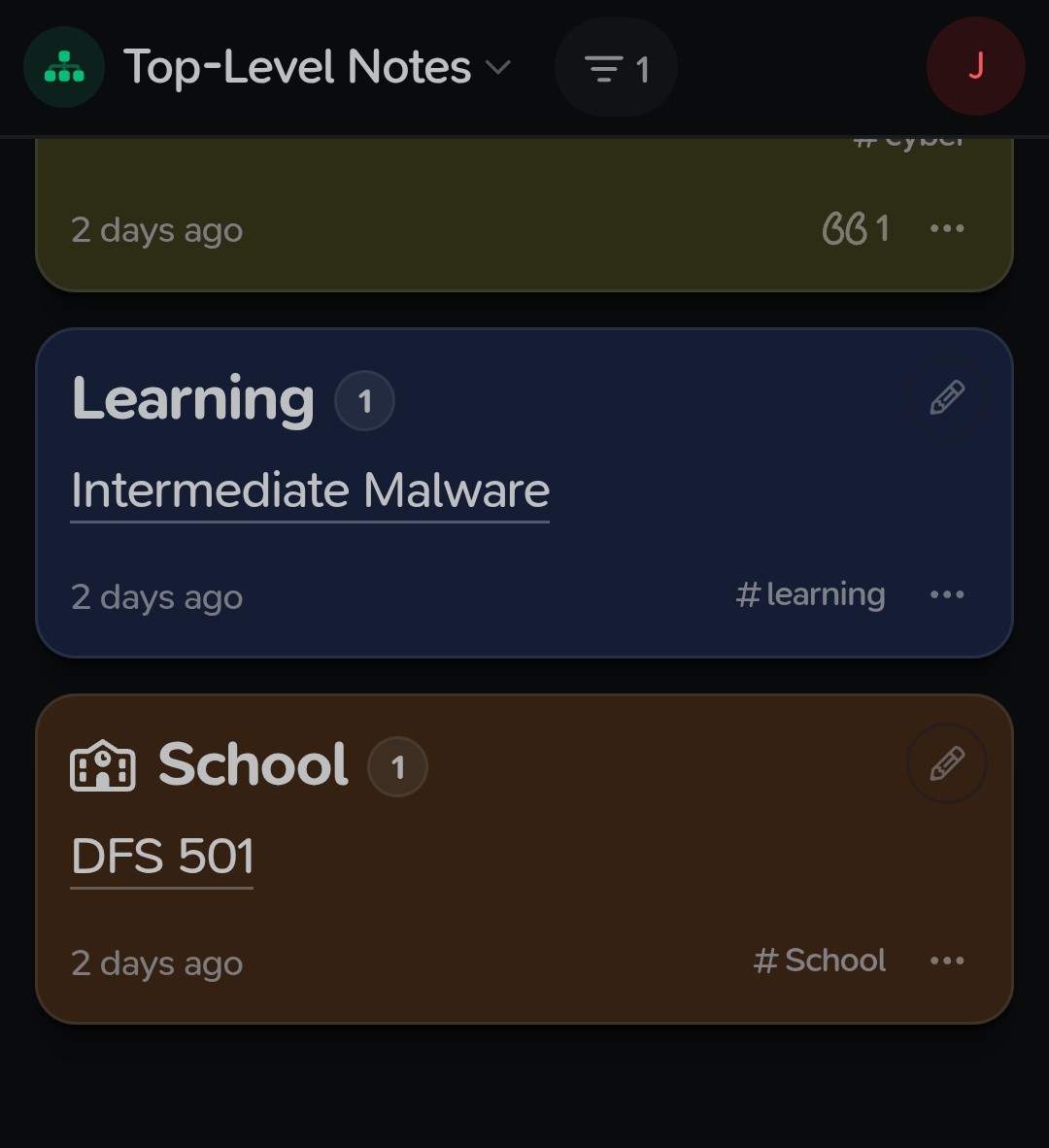Open the hierarchy icon in the header
The image size is (1049, 1148).
pyautogui.click(x=64, y=67)
